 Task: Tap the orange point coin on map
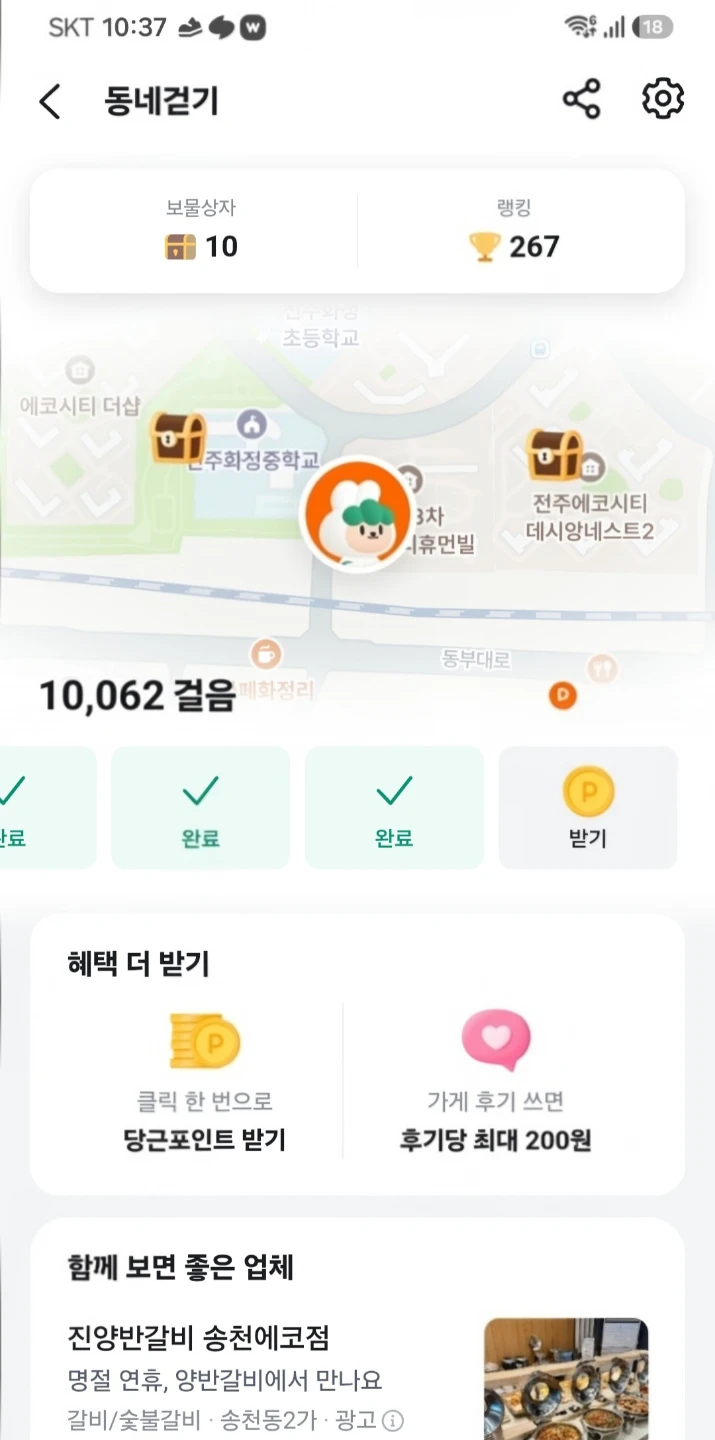(563, 695)
